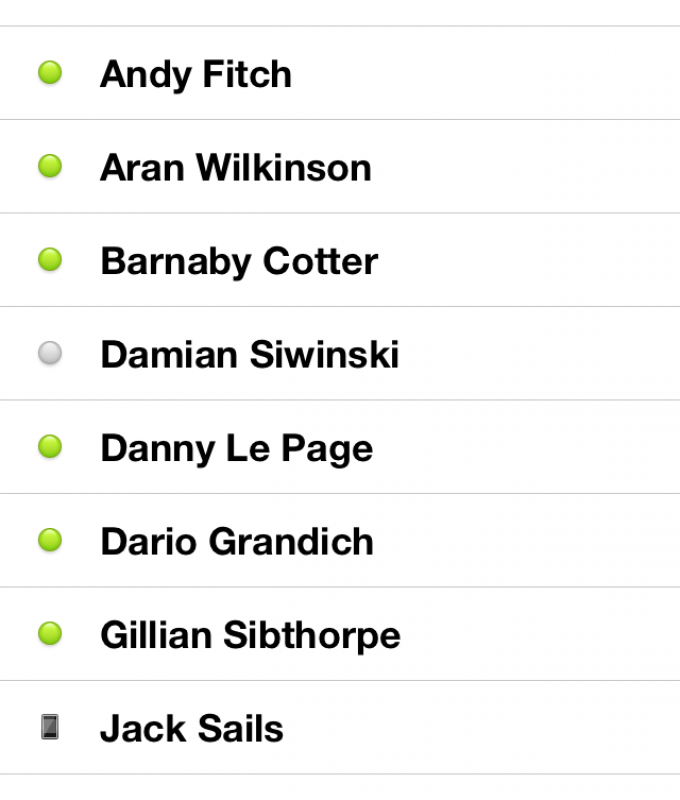Viewport: 680px width, 800px height.
Task: Open the chat with Andy Fitch
Action: pyautogui.click(x=196, y=74)
